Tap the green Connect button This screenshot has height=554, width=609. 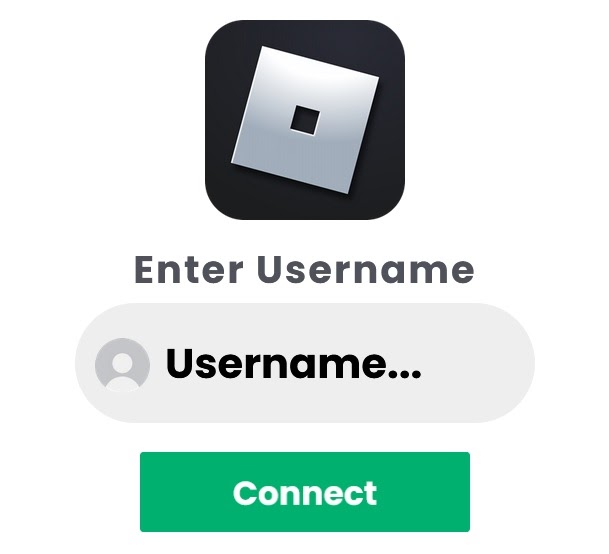point(305,492)
